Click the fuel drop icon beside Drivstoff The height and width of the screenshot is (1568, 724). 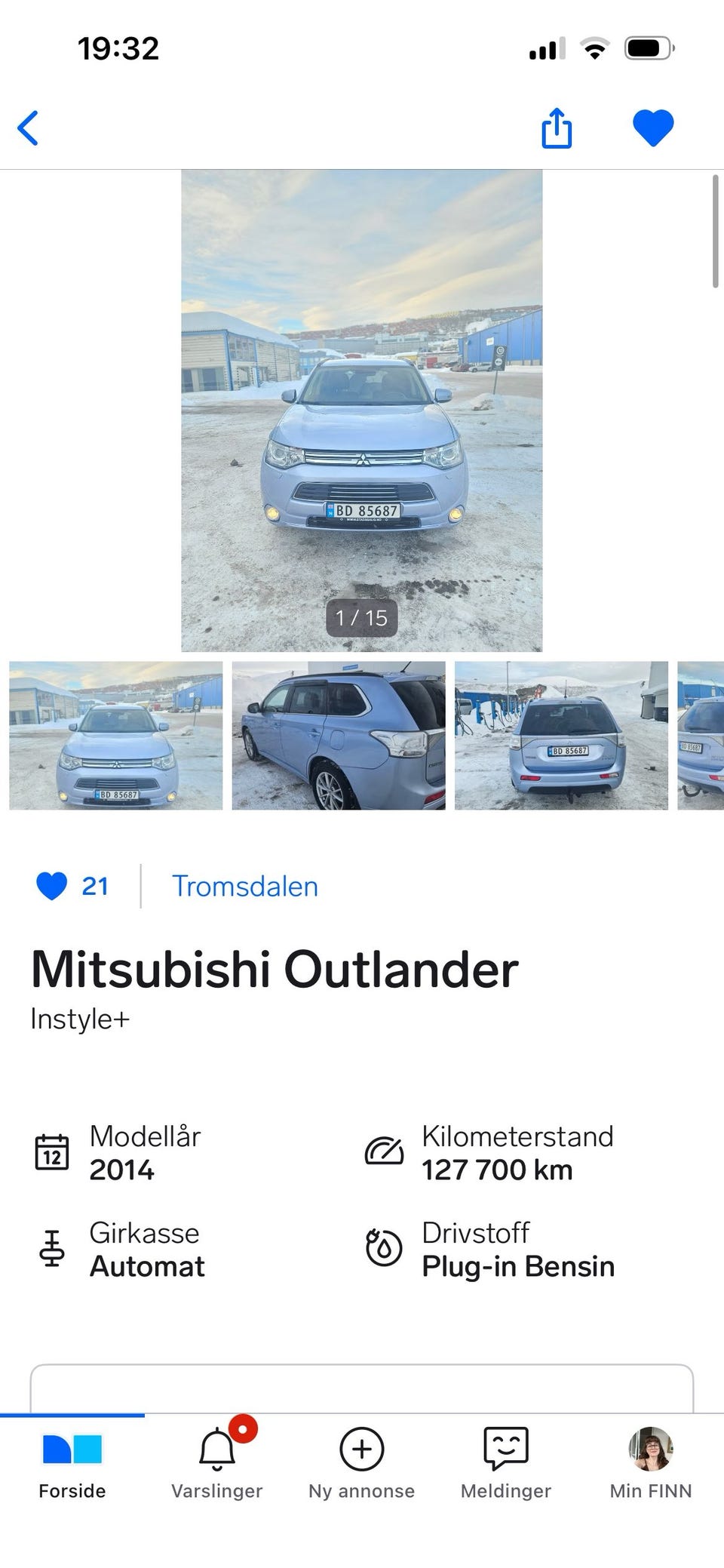click(384, 1249)
